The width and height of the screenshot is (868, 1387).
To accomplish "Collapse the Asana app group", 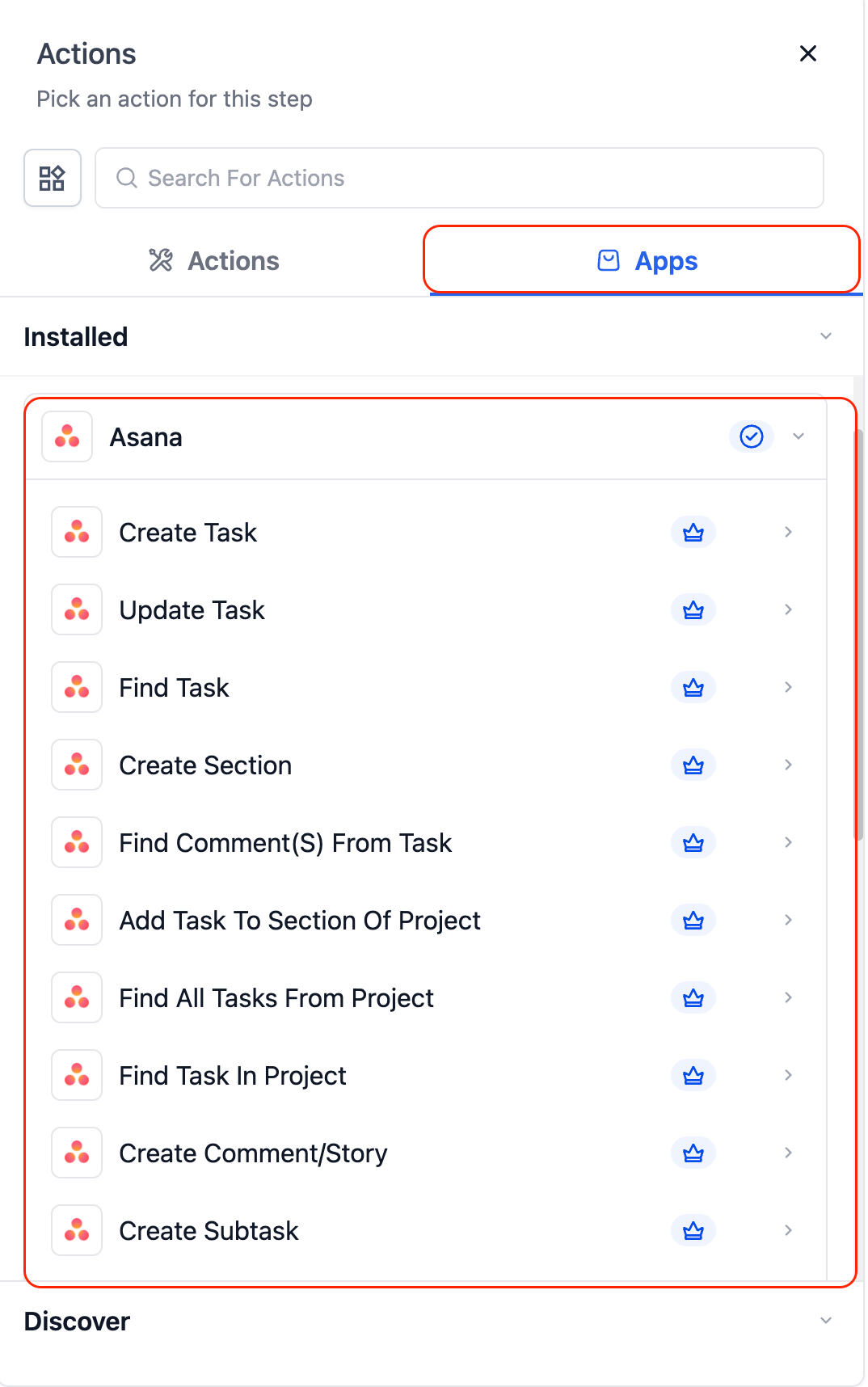I will point(798,436).
